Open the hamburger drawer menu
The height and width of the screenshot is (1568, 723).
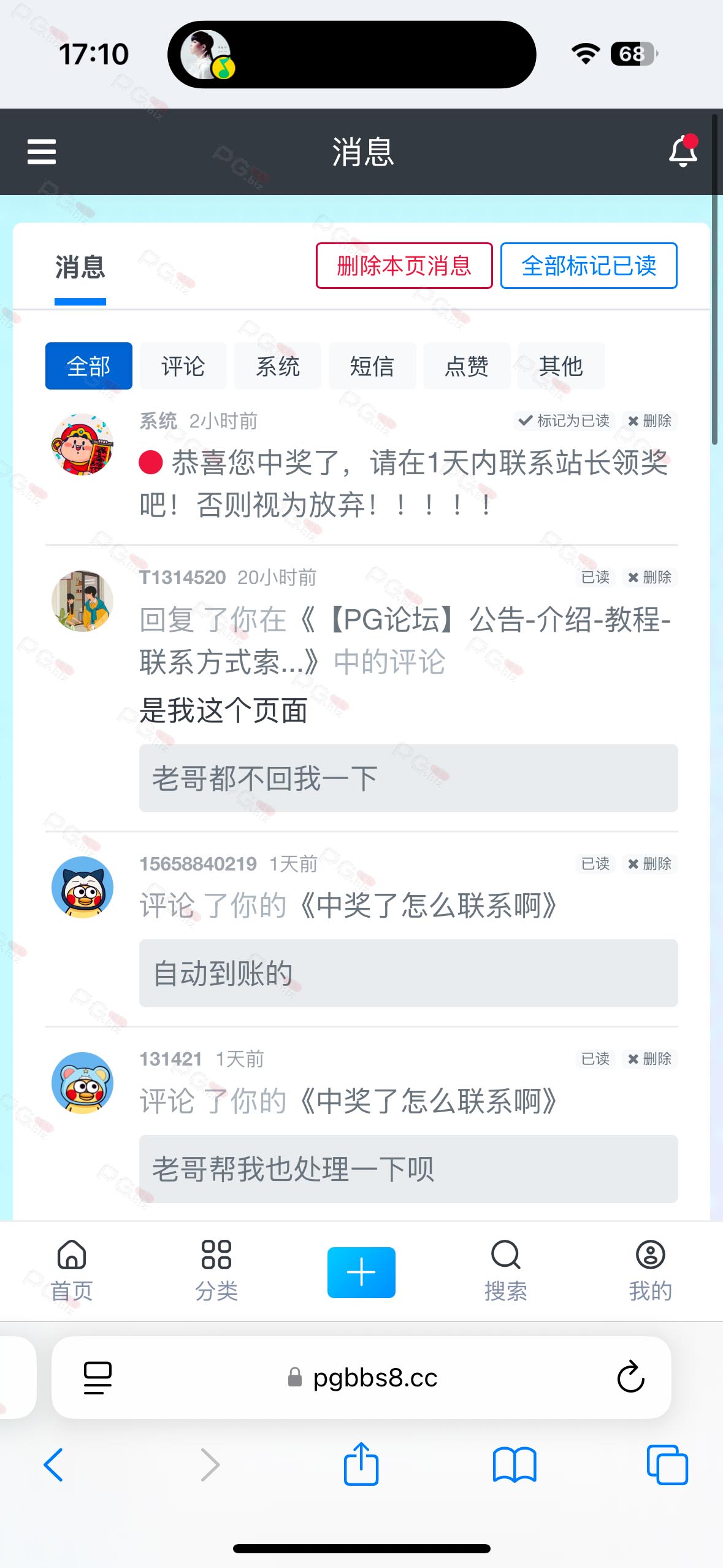pyautogui.click(x=42, y=152)
